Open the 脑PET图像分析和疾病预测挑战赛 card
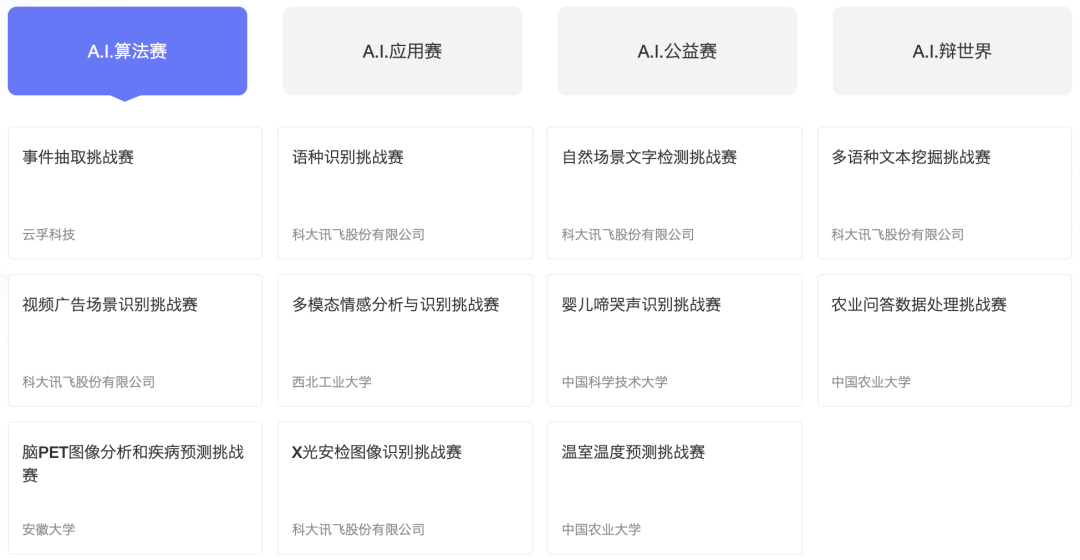 (135, 488)
